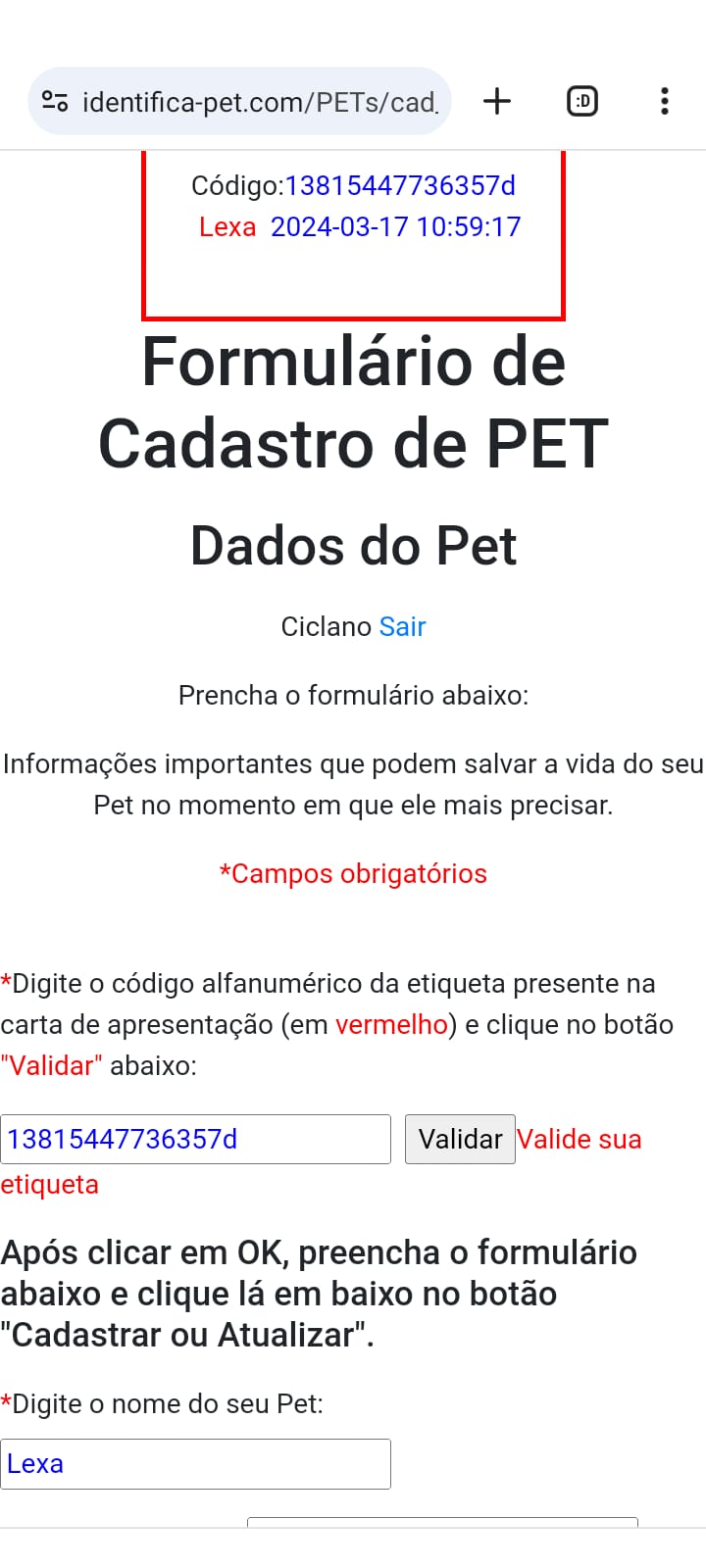
Task: Open the browser overflow menu
Action: click(x=665, y=101)
